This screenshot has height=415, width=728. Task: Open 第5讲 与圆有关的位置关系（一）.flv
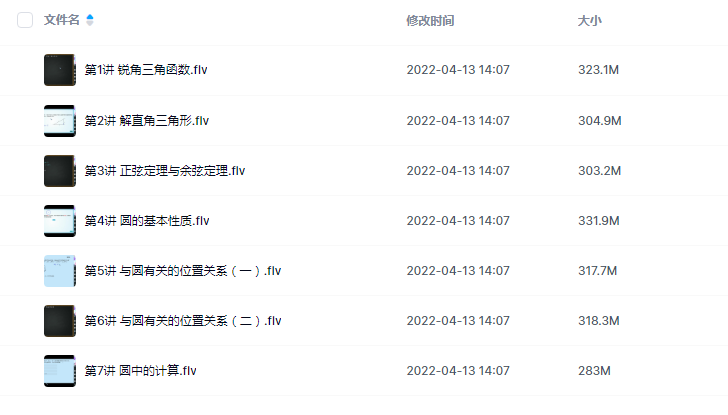click(183, 270)
